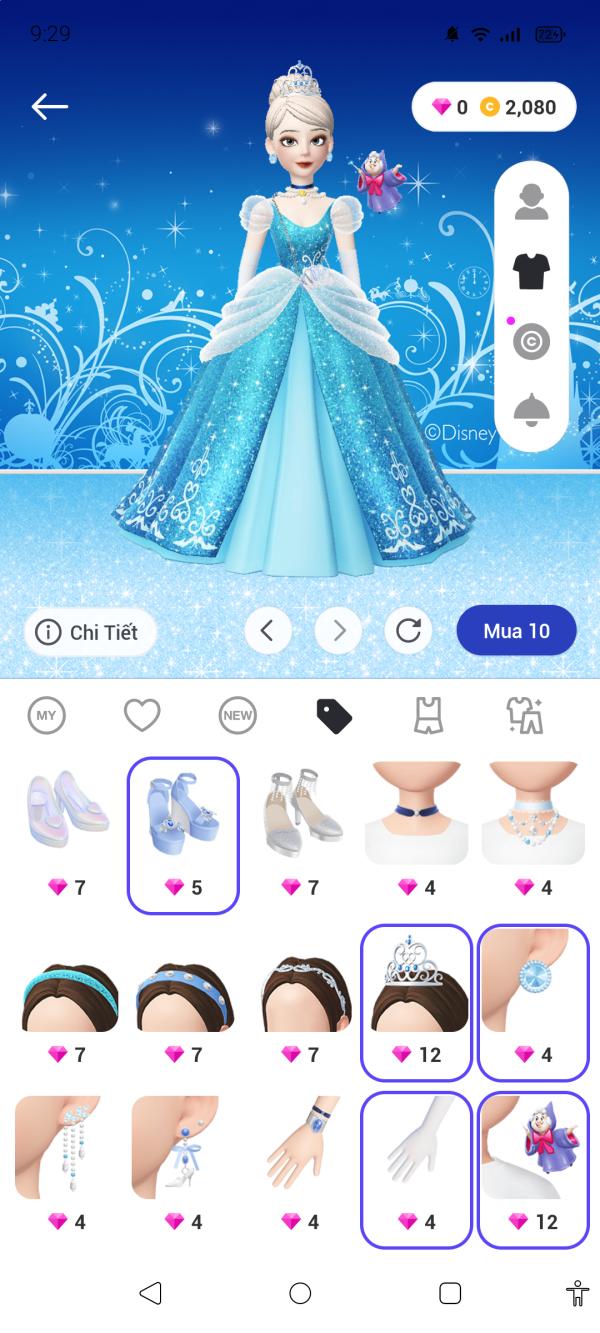Tap the system home button

coord(300,1293)
